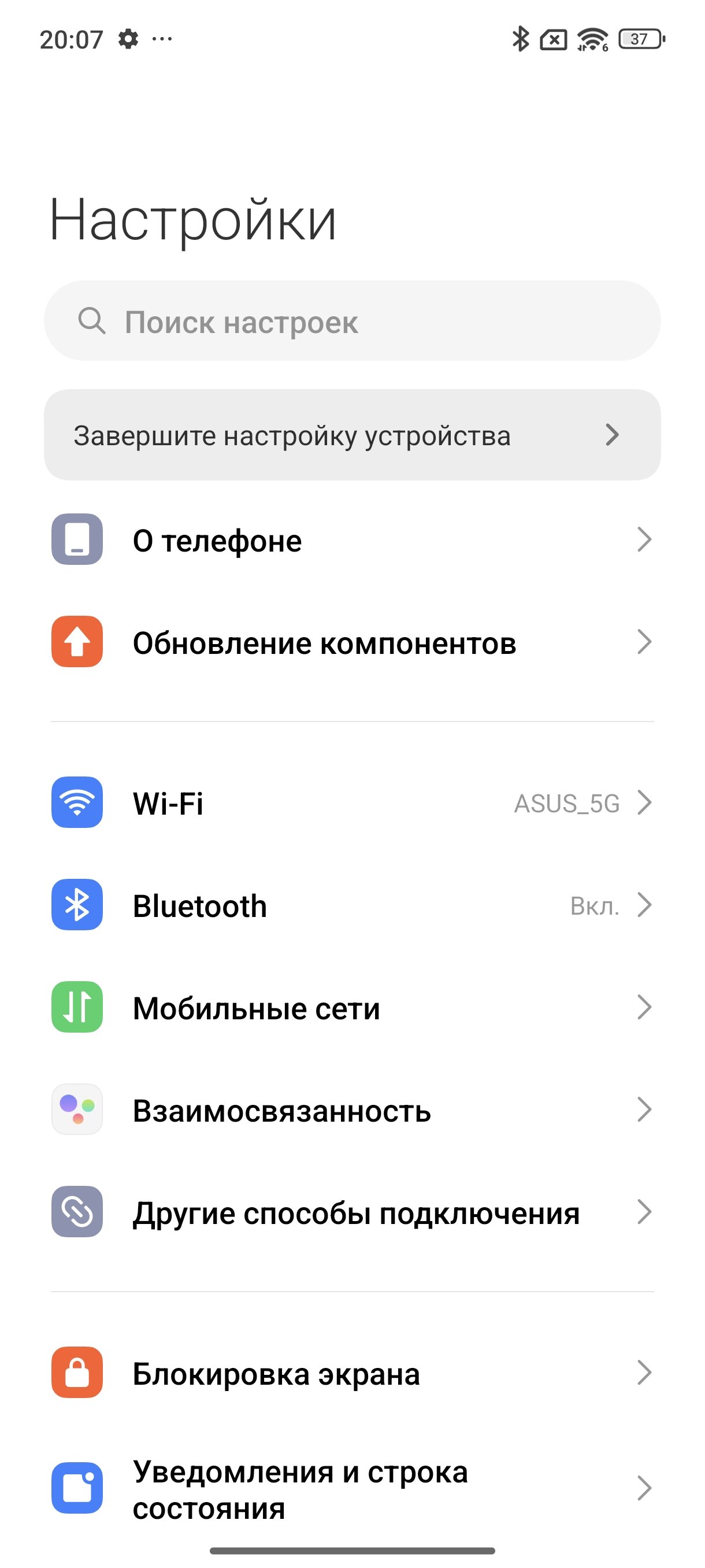Viewport: 705px width, 1568px height.
Task: Open Уведомления и строка состояния
Action: point(352,1488)
